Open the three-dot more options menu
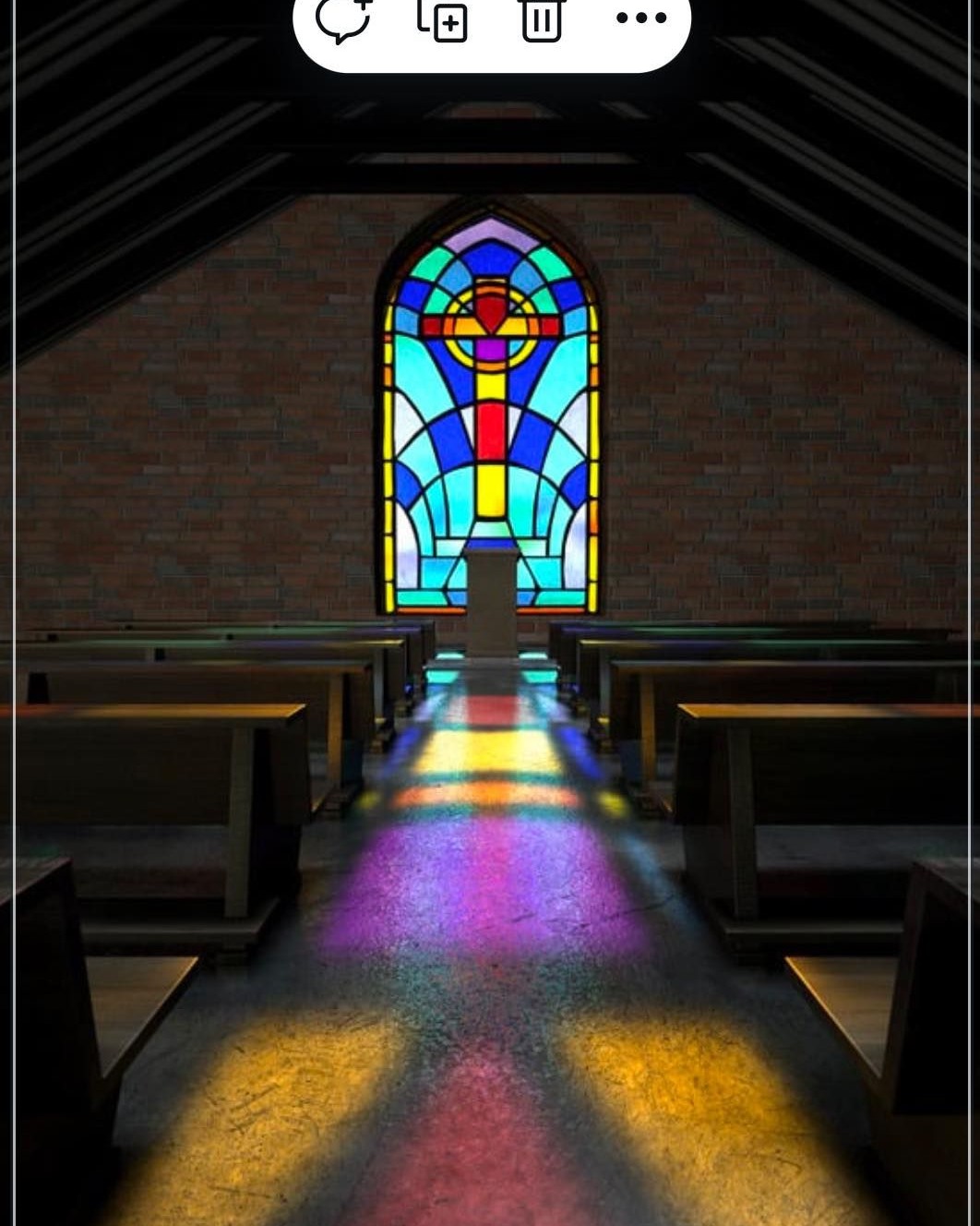Viewport: 980px width, 1226px height. [x=640, y=18]
